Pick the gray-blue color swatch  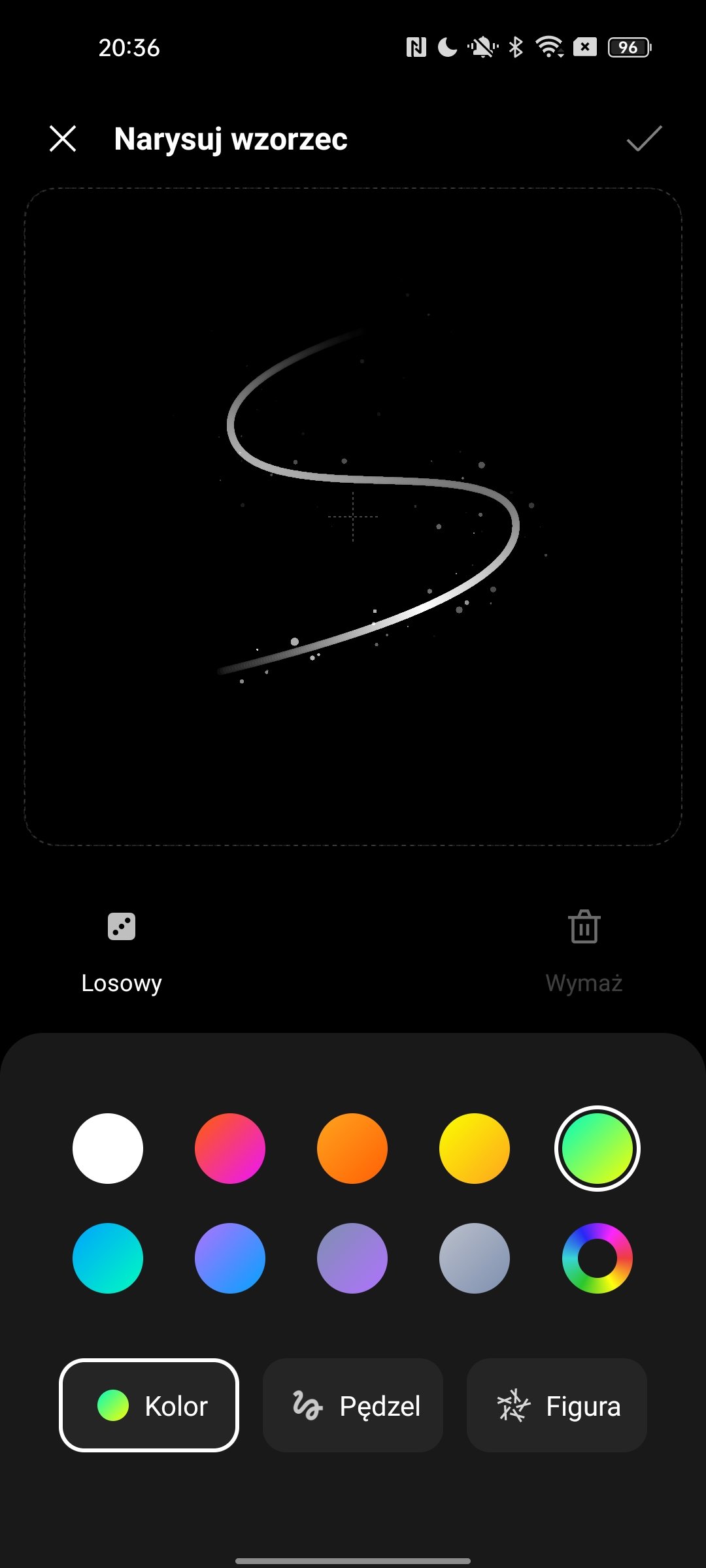point(475,1258)
